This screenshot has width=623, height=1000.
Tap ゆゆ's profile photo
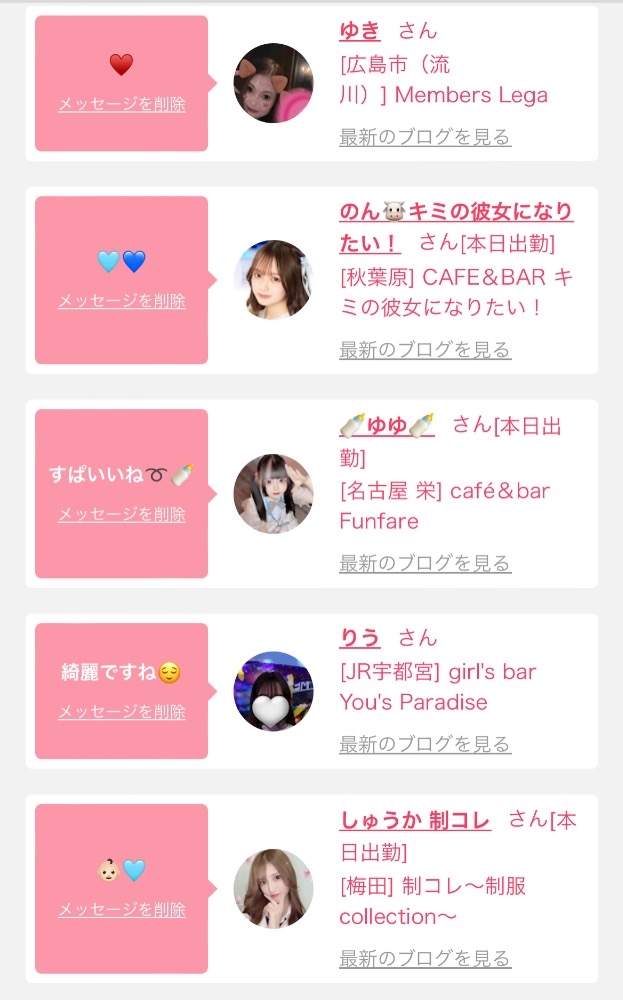tap(273, 494)
